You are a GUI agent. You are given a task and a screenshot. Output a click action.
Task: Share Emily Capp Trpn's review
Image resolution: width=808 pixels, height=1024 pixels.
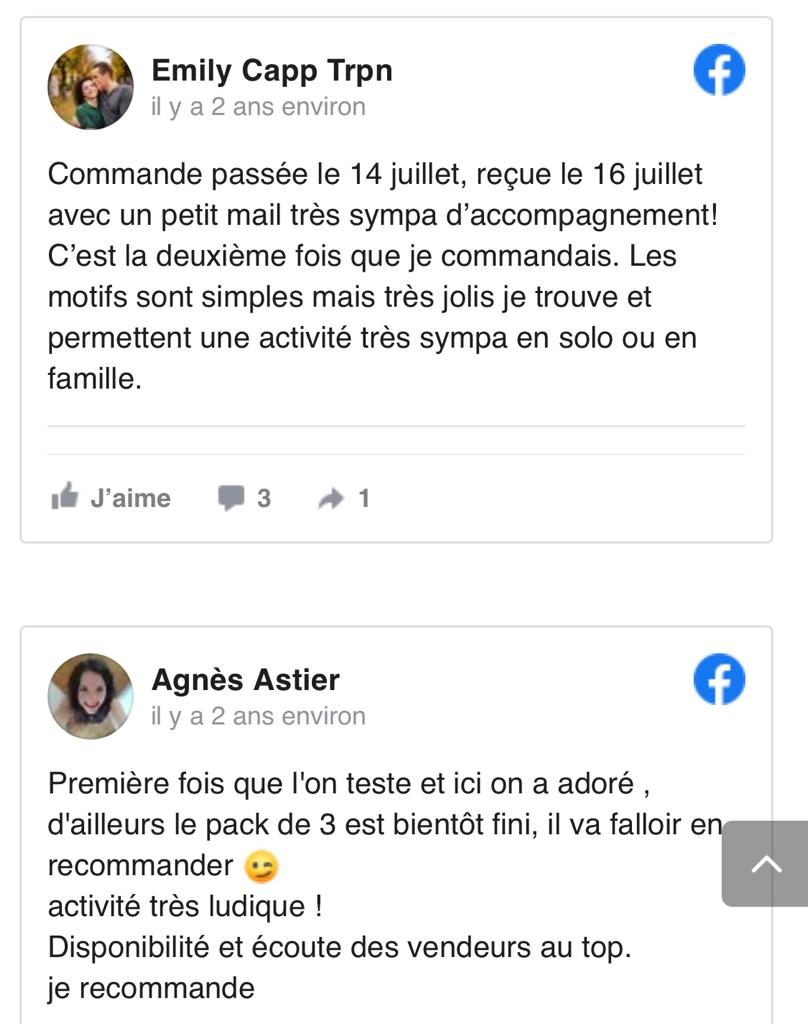tap(344, 497)
